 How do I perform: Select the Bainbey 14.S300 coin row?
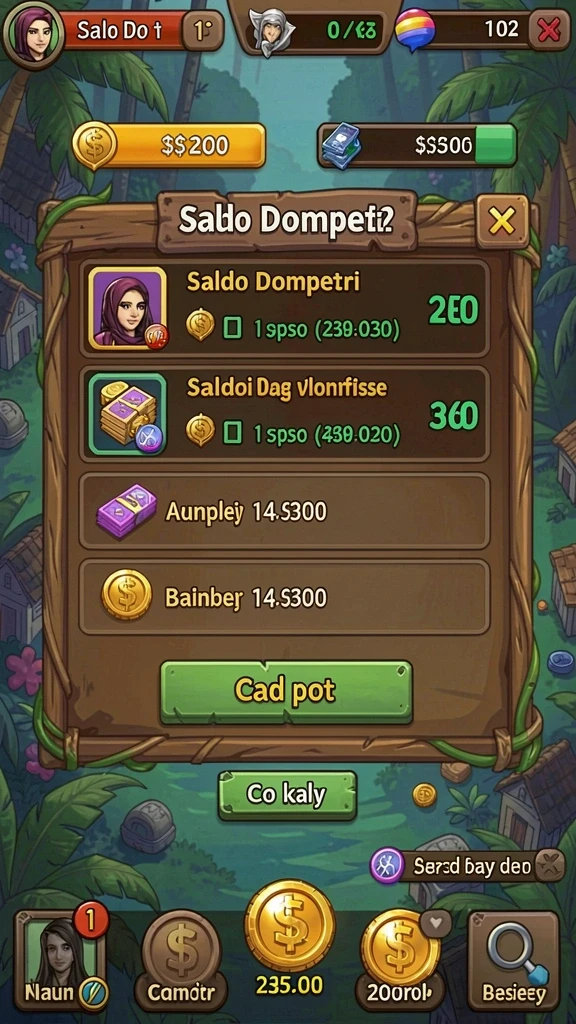click(x=284, y=596)
